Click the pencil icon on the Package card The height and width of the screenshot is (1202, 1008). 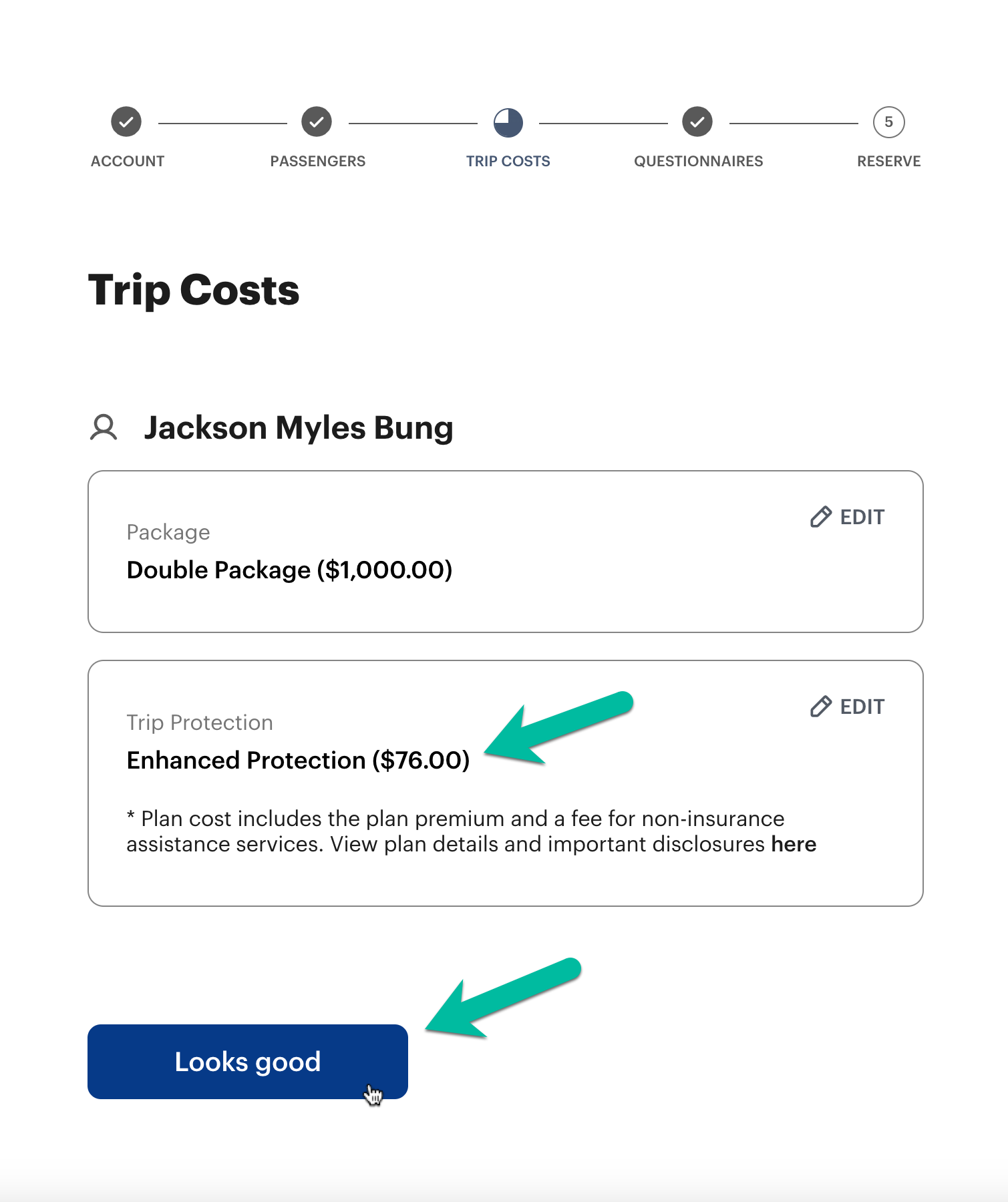820,516
